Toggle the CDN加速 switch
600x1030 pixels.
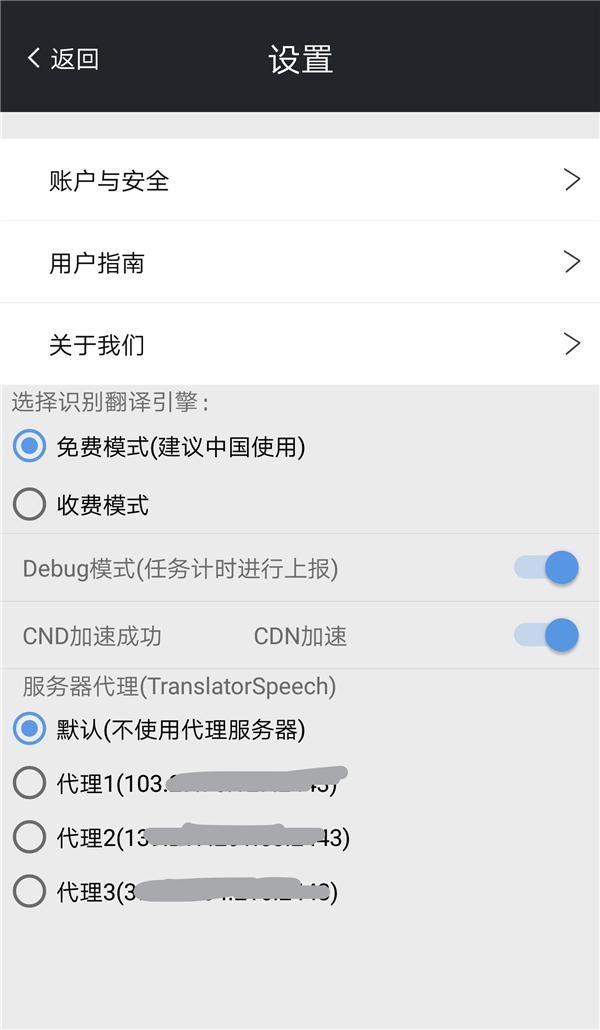coord(547,634)
